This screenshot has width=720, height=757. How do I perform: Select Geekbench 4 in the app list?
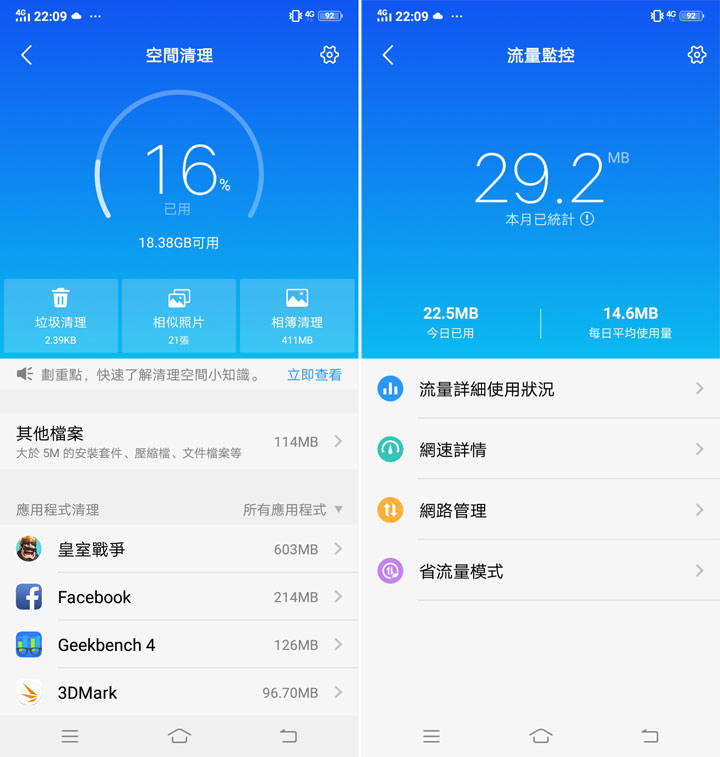[179, 645]
